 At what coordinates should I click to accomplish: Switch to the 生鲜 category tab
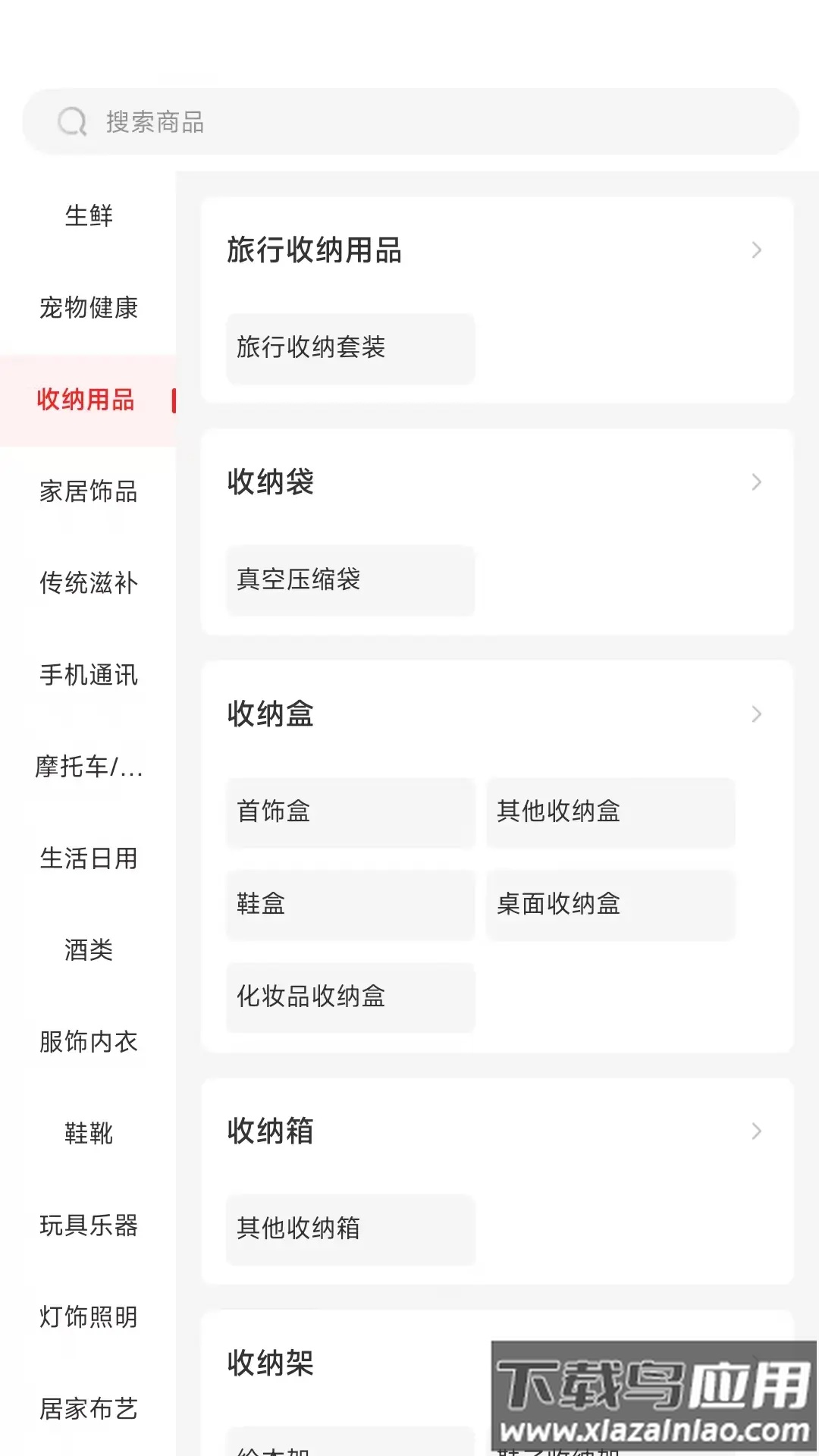click(88, 216)
